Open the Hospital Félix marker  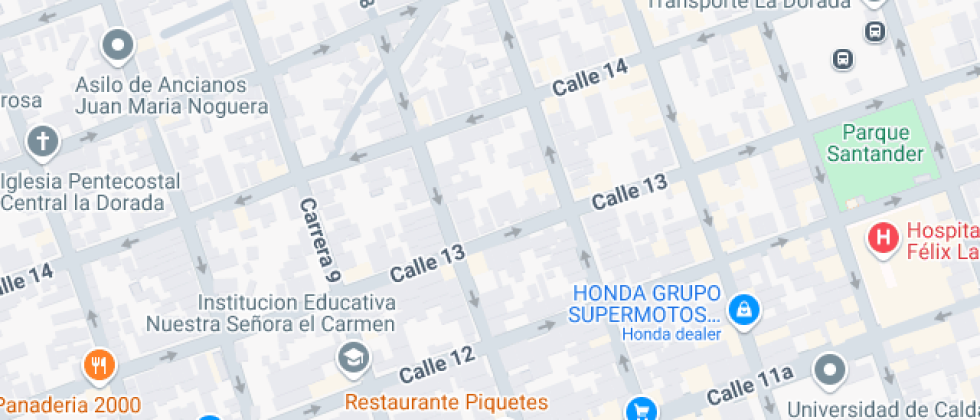click(x=884, y=238)
